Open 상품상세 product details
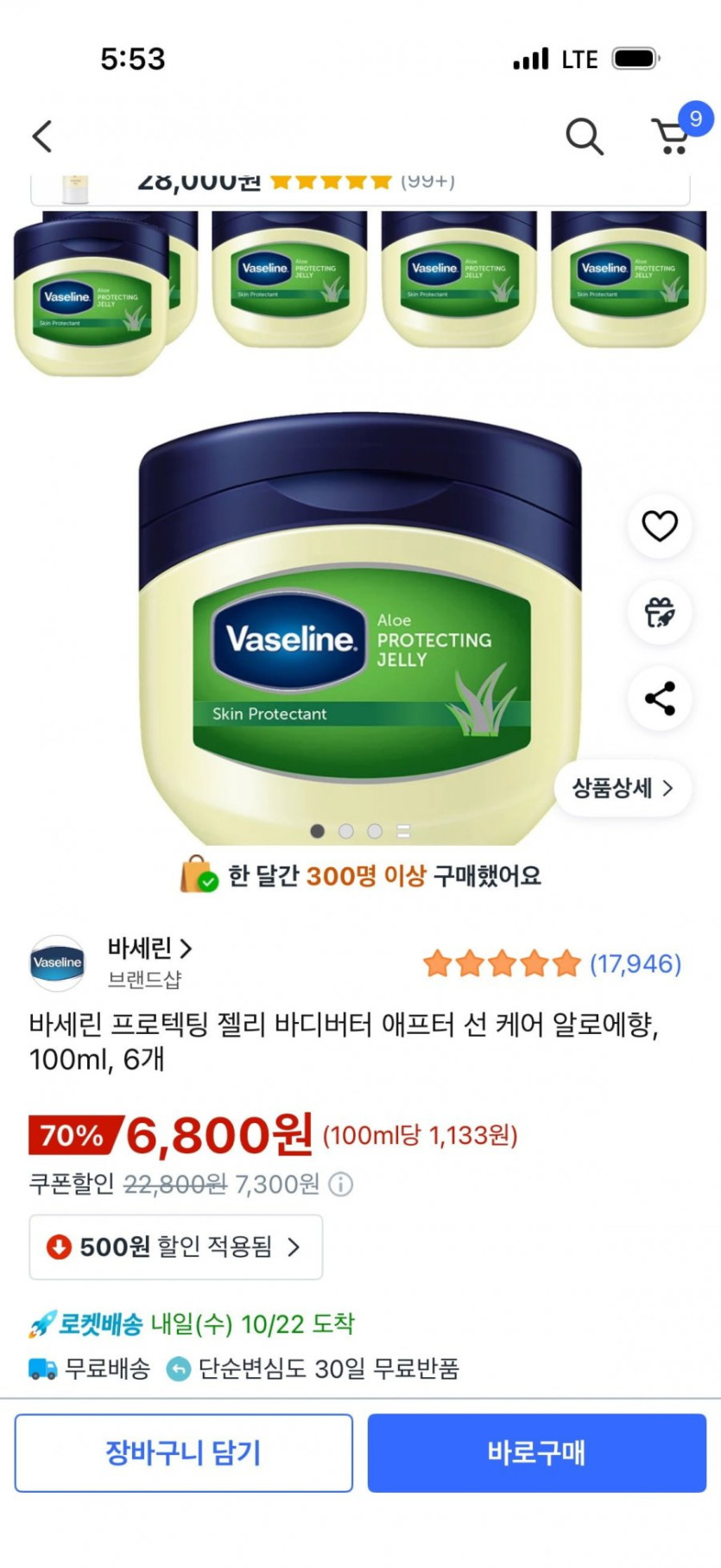Viewport: 721px width, 1568px height. click(x=623, y=788)
